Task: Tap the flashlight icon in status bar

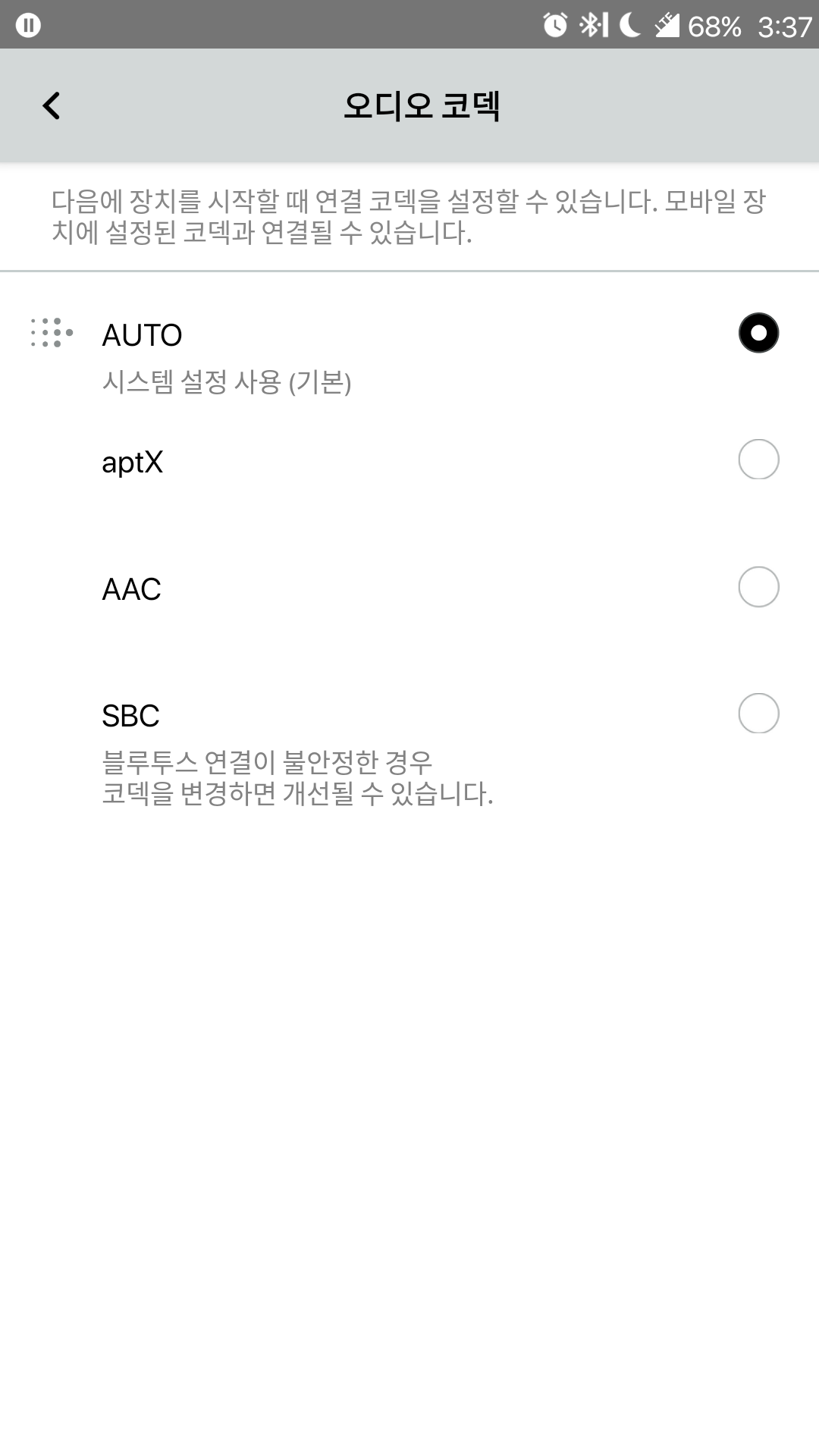Action: [669, 25]
